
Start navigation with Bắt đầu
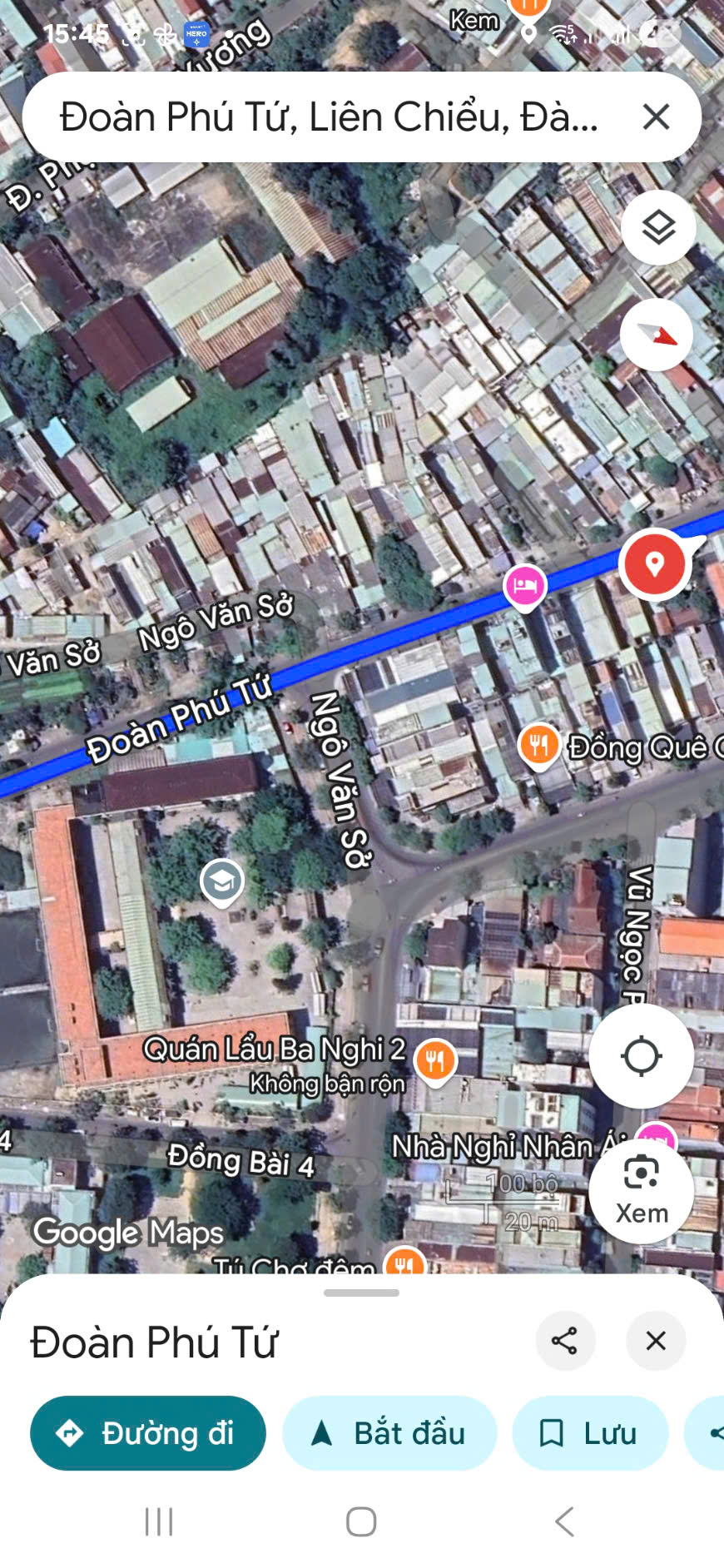[x=389, y=1433]
